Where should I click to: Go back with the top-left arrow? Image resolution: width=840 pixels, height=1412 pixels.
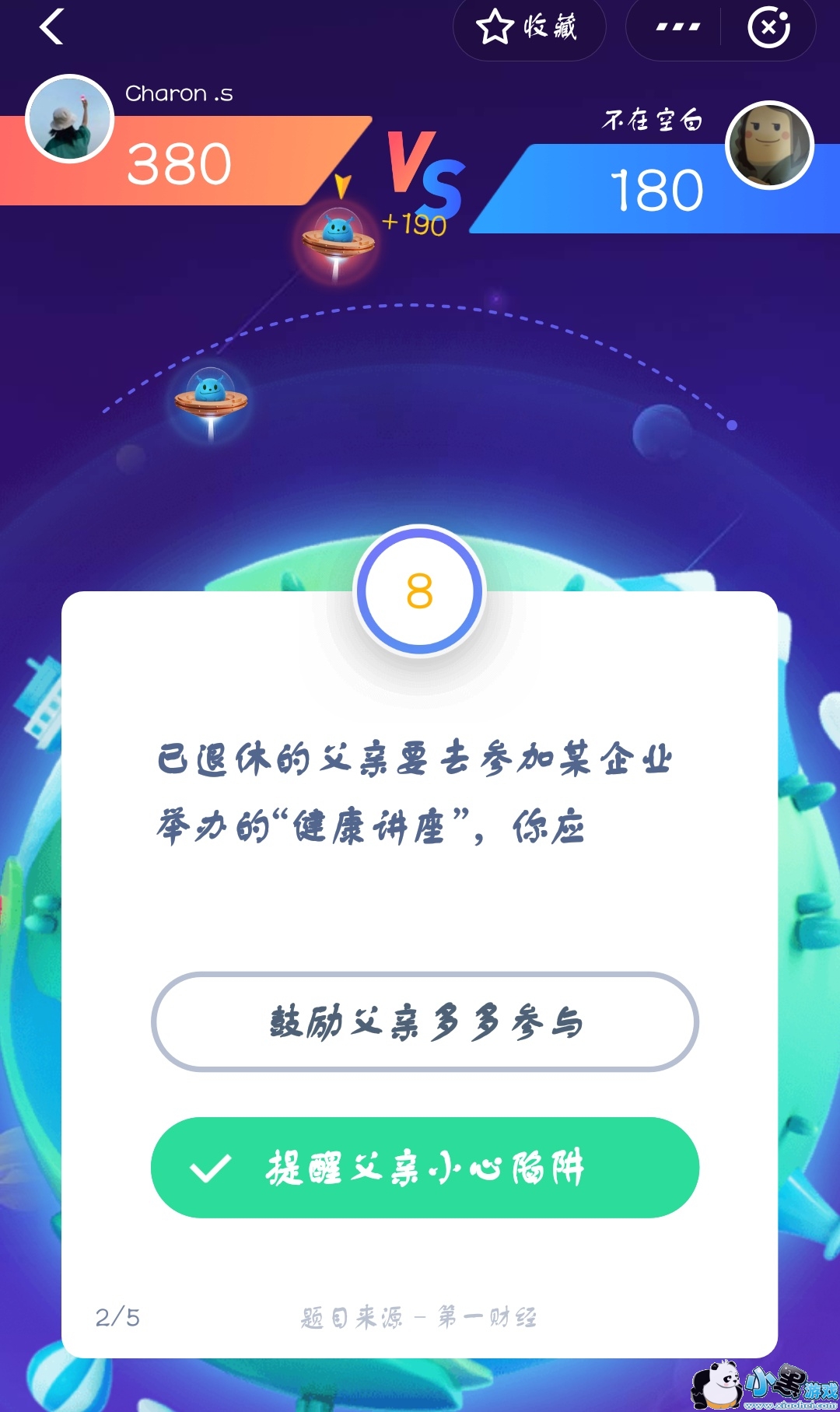point(51,28)
